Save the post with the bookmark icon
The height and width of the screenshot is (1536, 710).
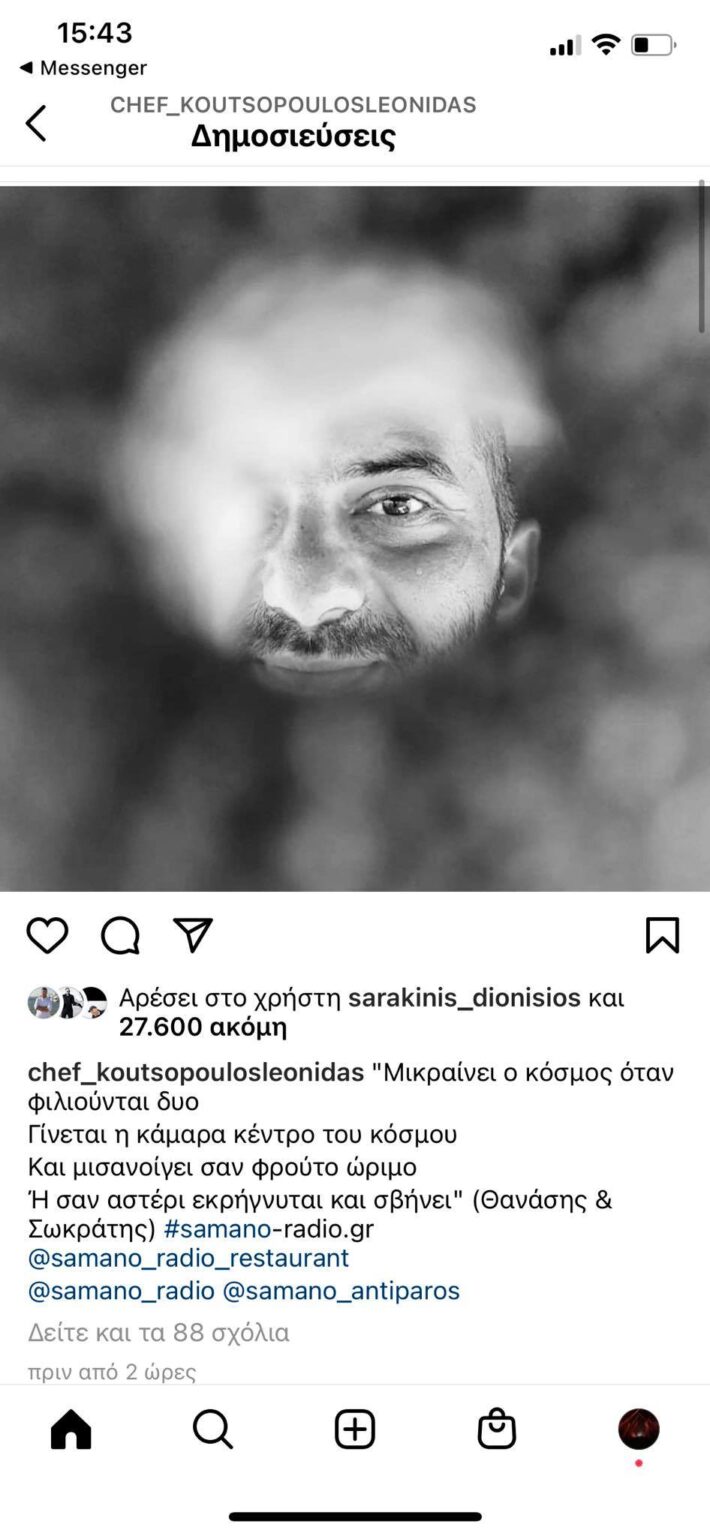tap(662, 936)
